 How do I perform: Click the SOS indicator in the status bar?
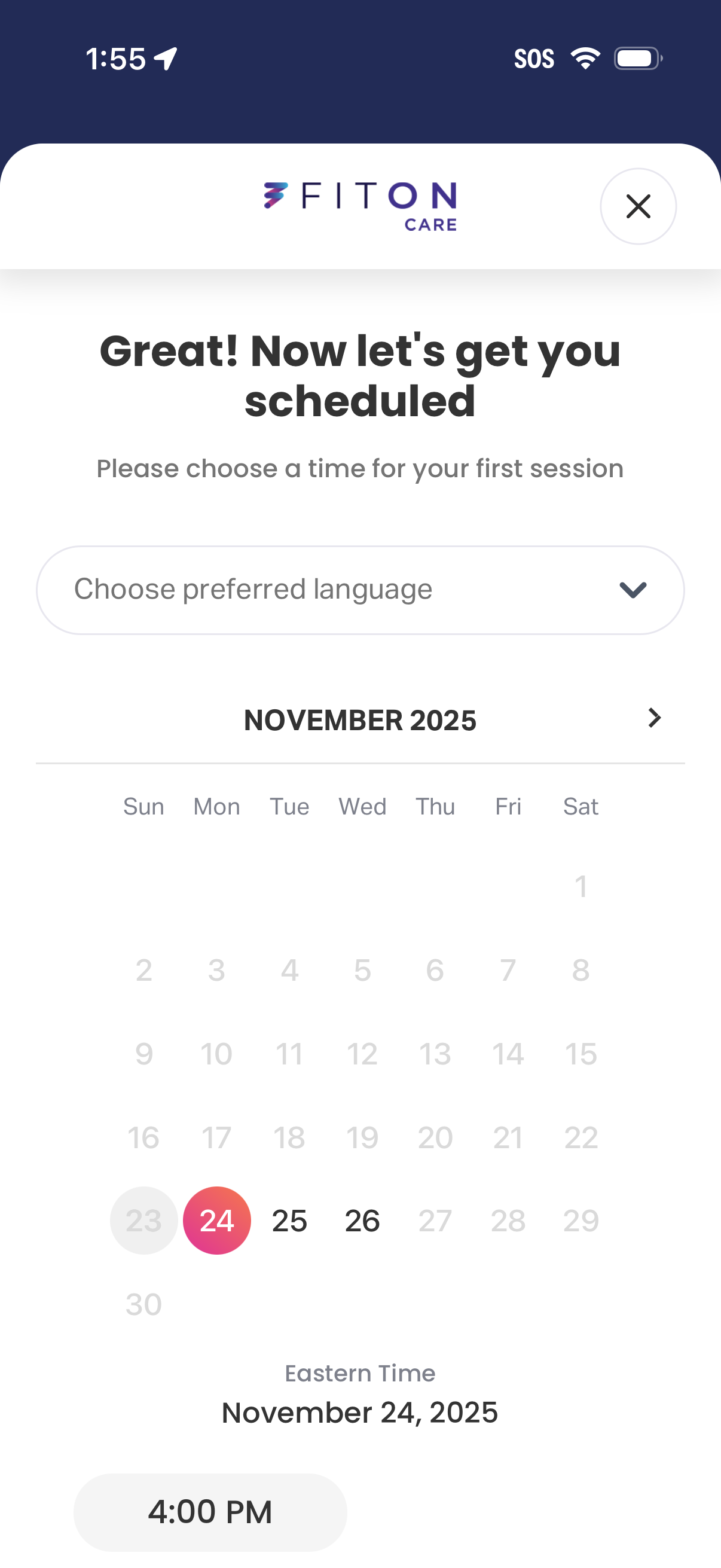534,58
